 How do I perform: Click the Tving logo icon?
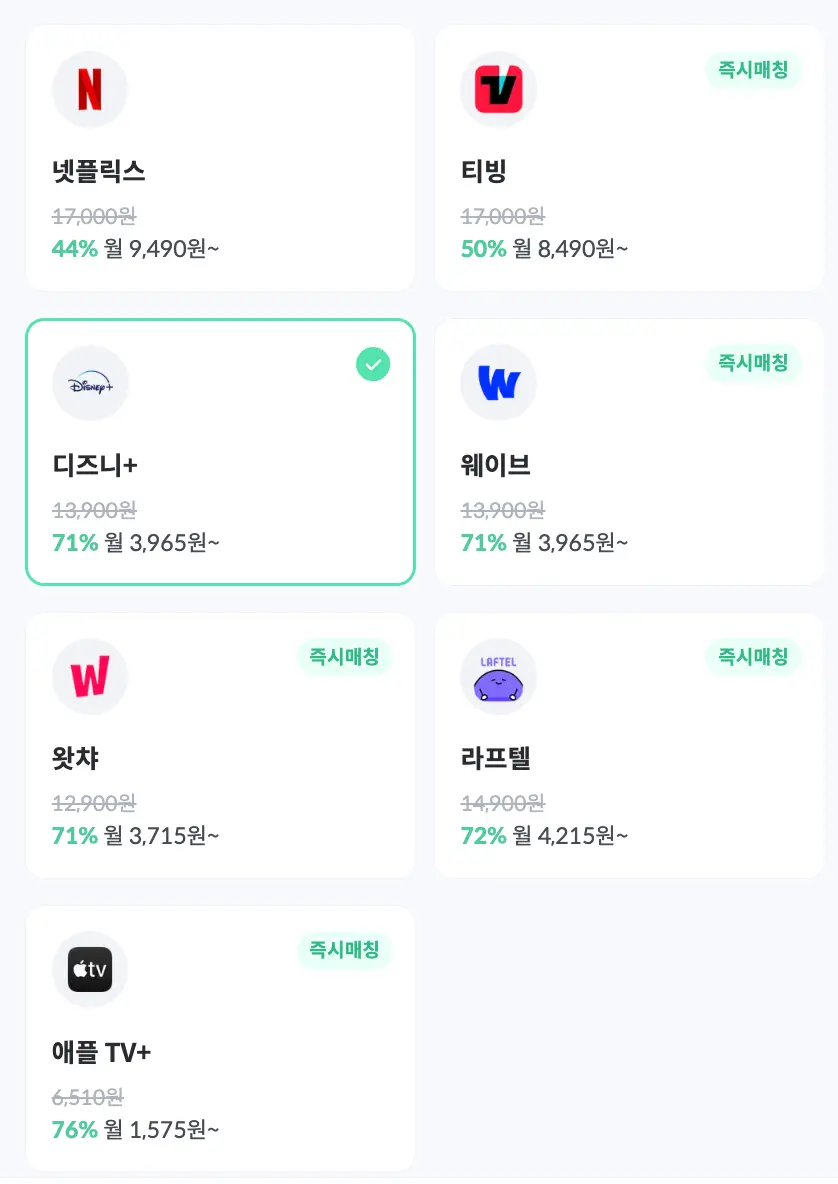point(498,89)
